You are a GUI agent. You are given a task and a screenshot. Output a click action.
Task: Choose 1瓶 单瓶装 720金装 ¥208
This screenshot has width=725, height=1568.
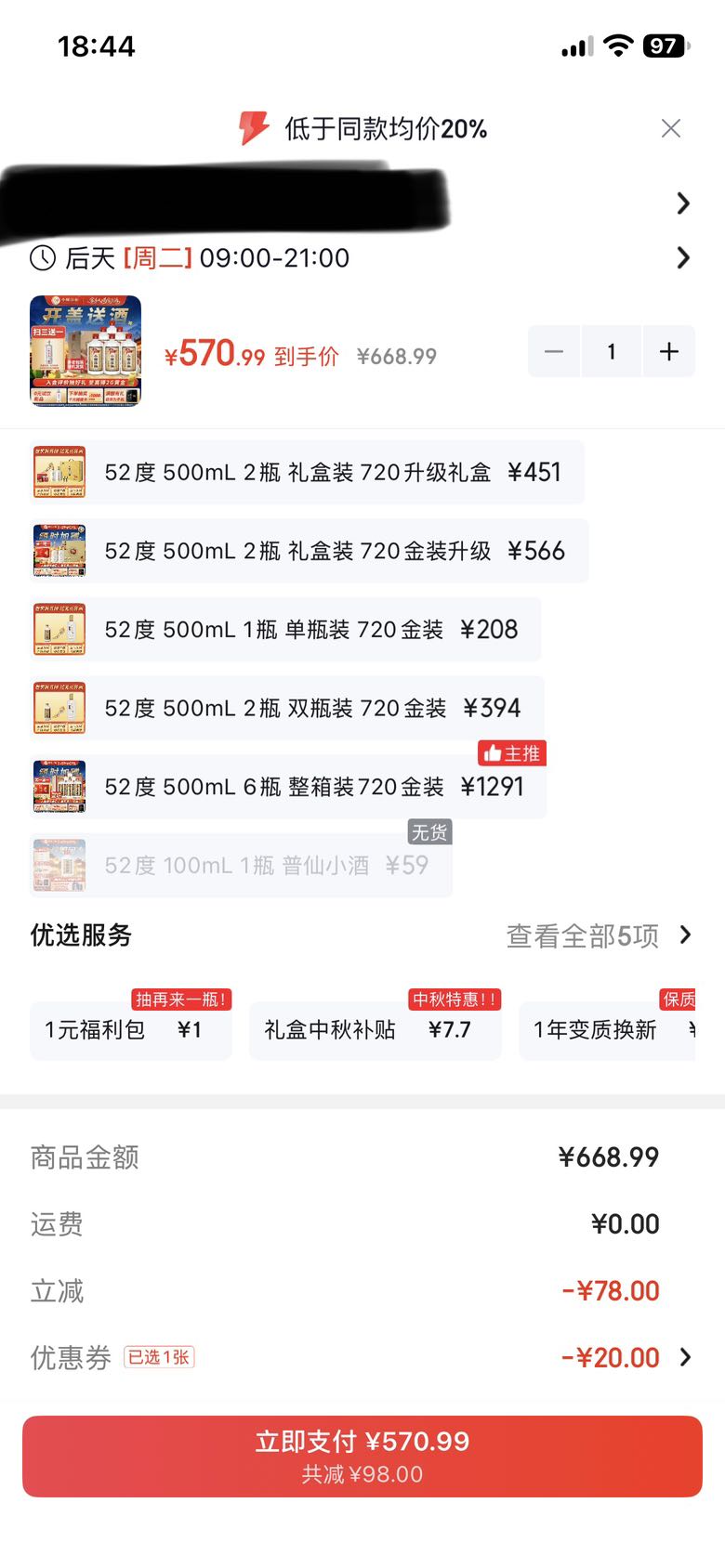pyautogui.click(x=285, y=630)
